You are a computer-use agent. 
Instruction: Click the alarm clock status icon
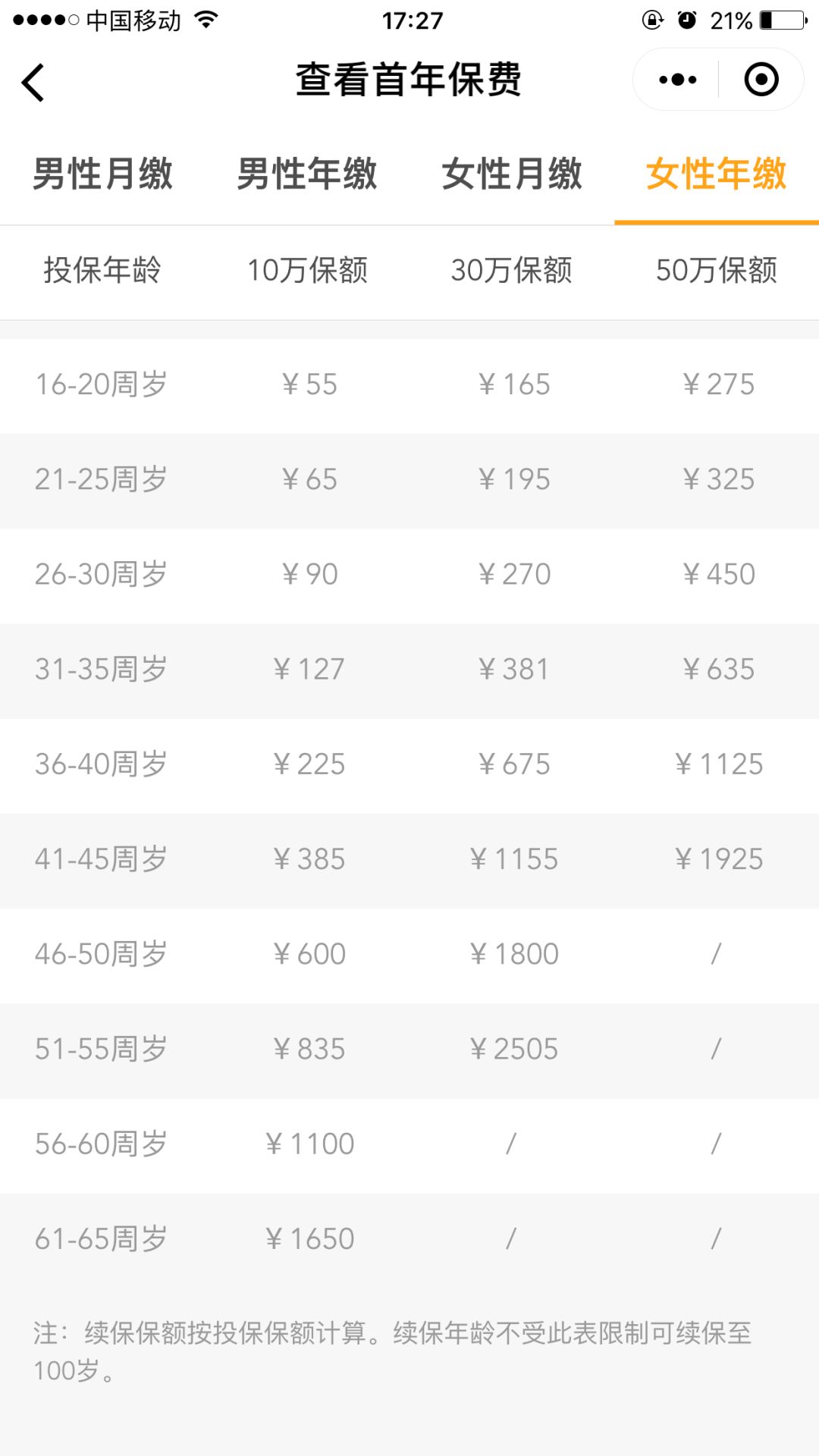[x=687, y=20]
